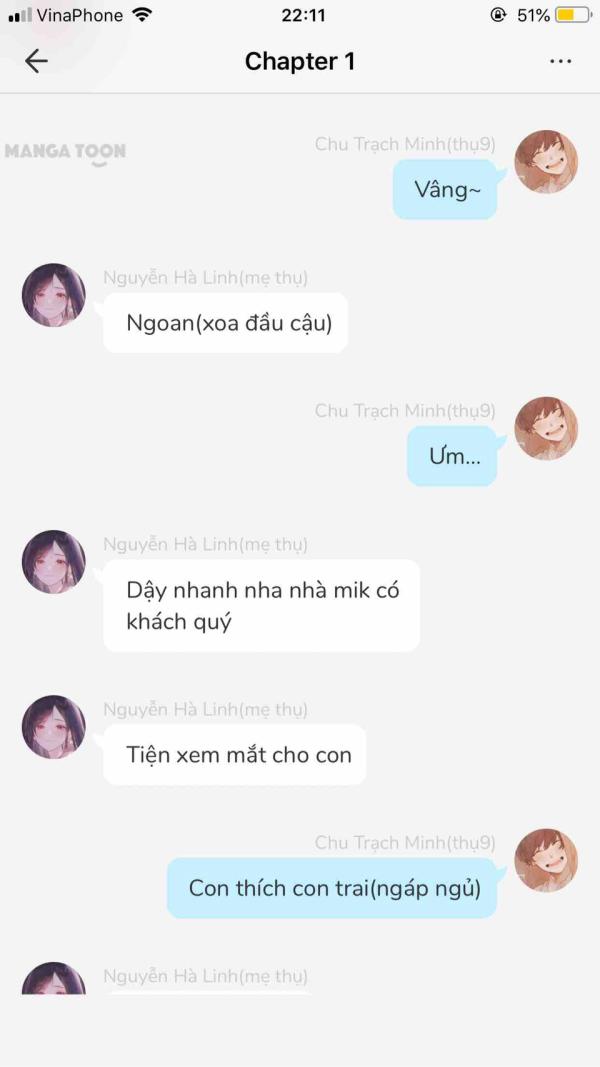Open the three-dot overflow menu
Image resolution: width=600 pixels, height=1067 pixels.
560,62
